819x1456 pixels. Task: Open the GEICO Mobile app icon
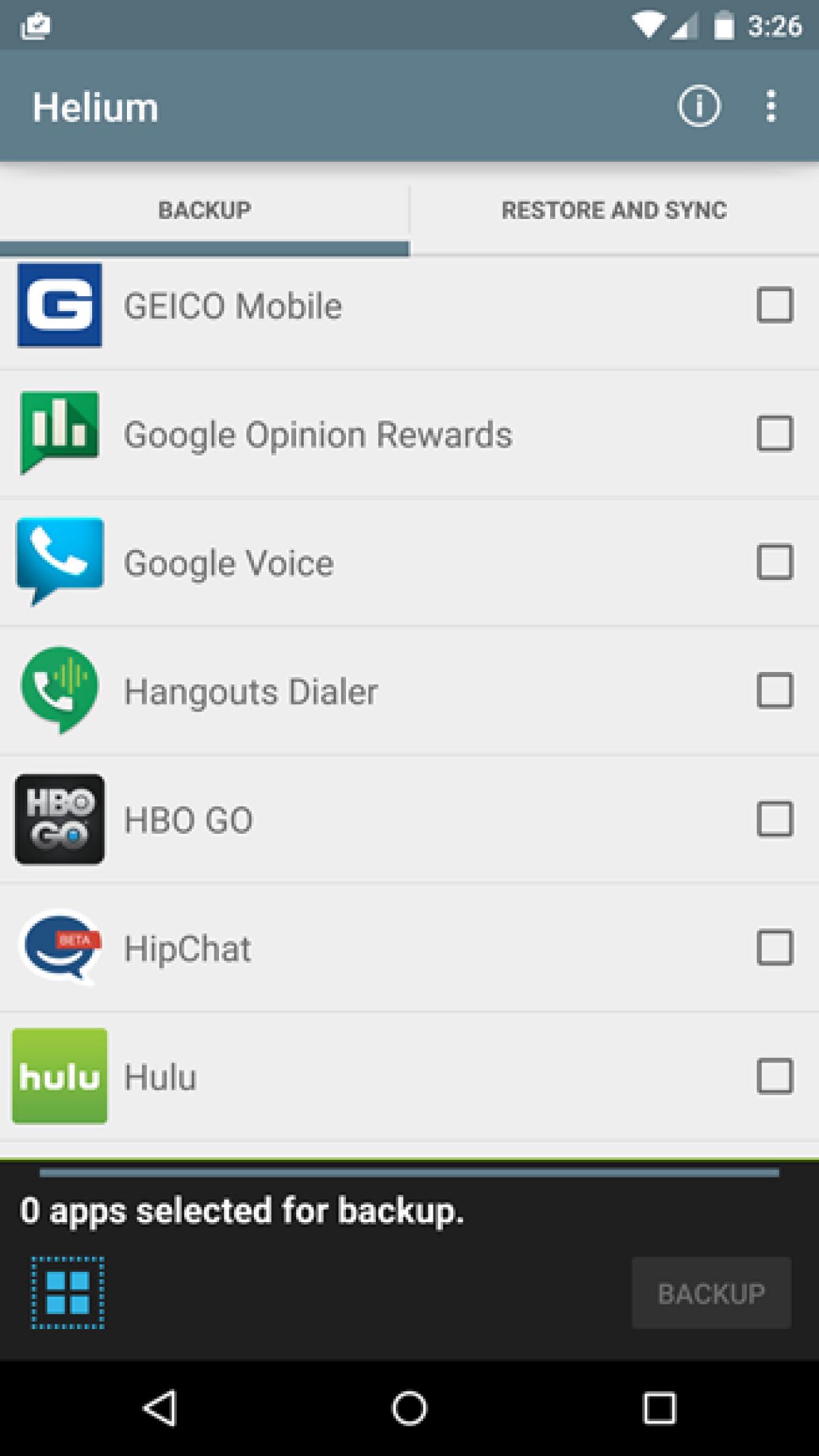tap(59, 304)
